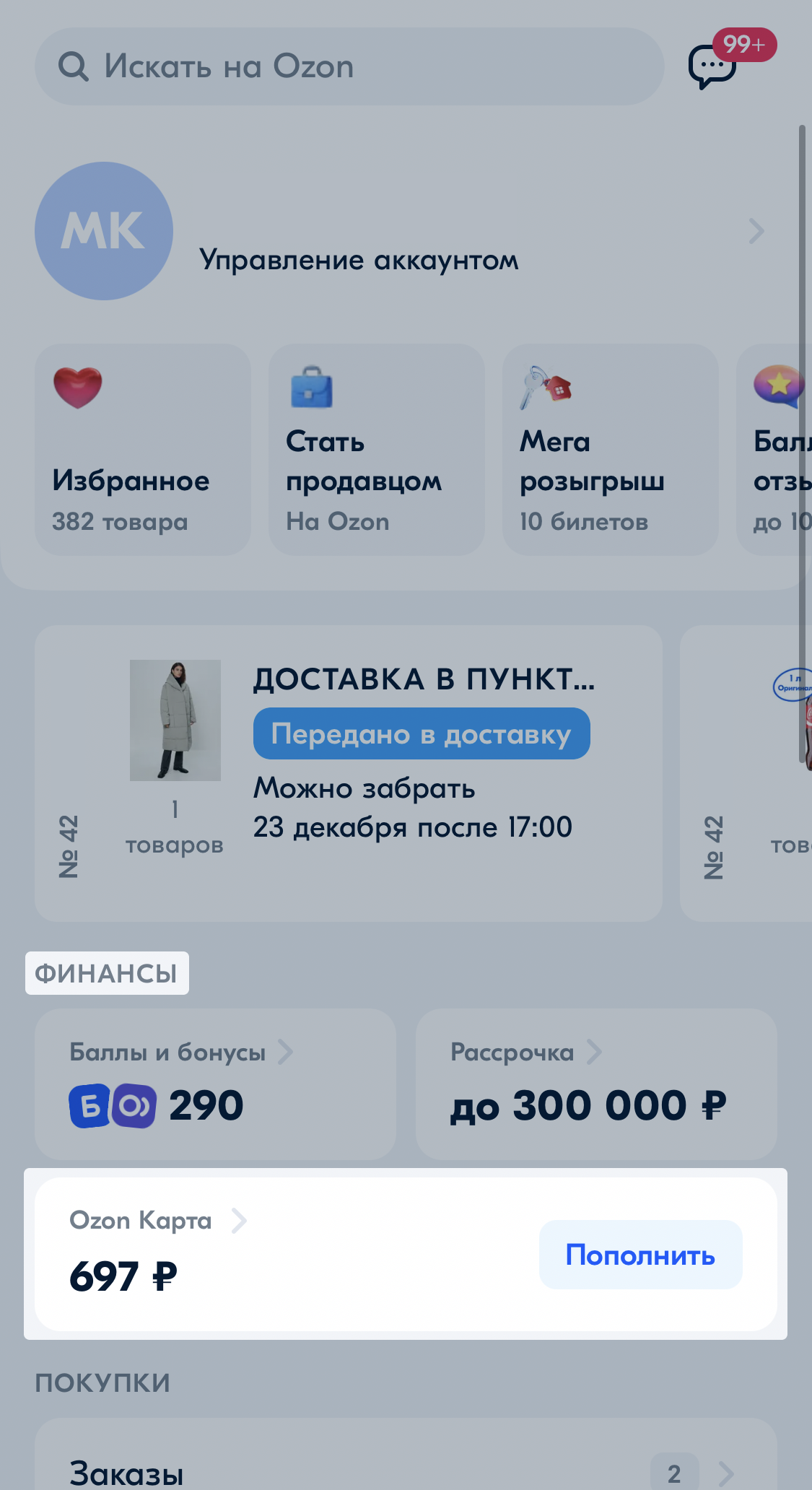
Task: Open the «Рассрочка» card
Action: [x=596, y=1083]
